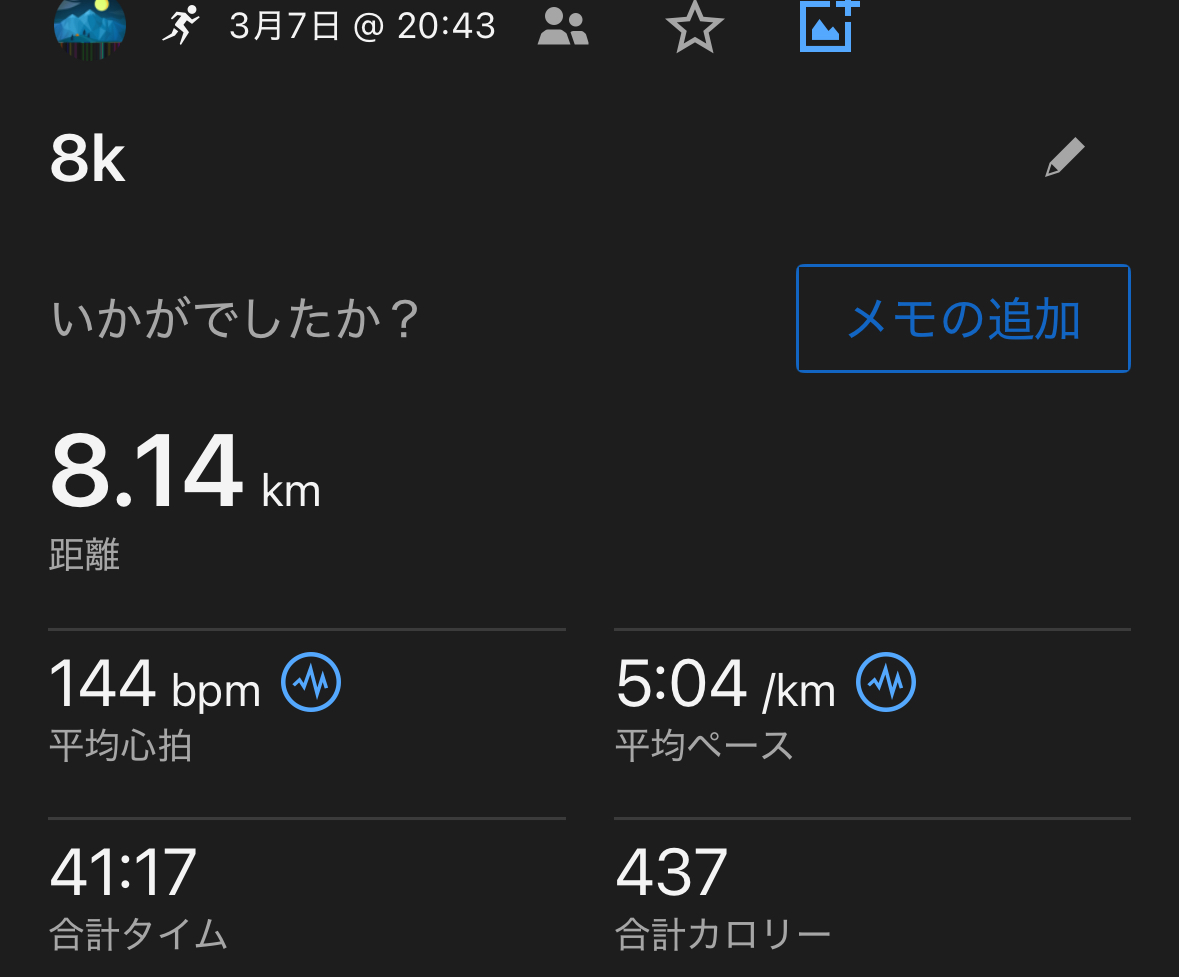Edit the activity name 8k

tap(1064, 158)
